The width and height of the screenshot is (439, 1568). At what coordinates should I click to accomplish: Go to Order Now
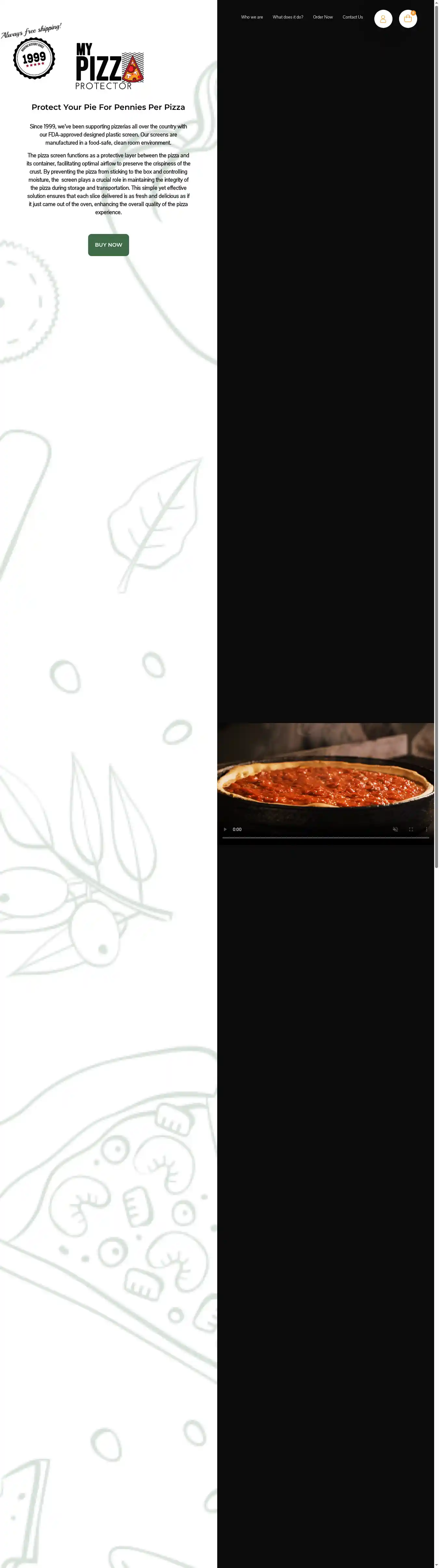[323, 17]
